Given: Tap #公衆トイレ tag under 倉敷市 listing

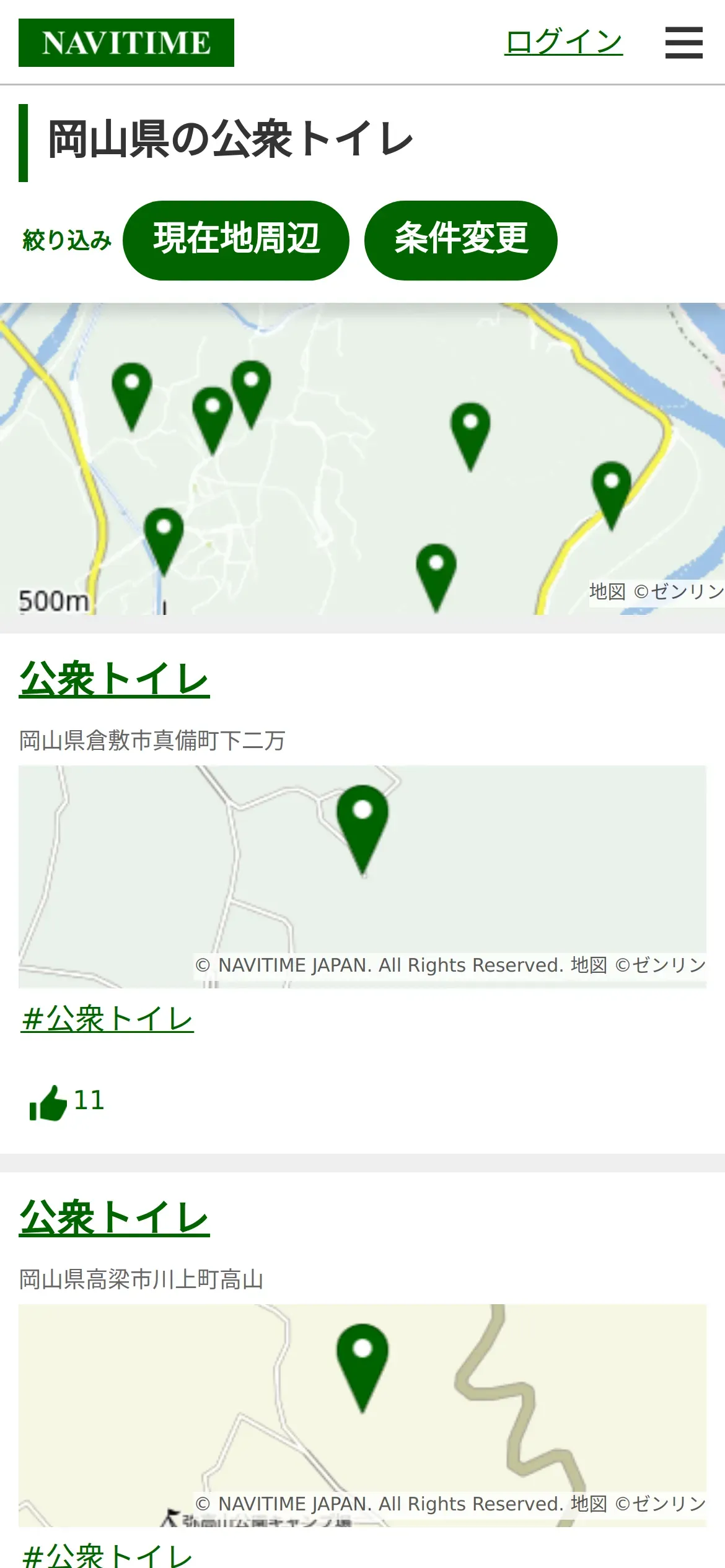Looking at the screenshot, I should [x=107, y=1019].
